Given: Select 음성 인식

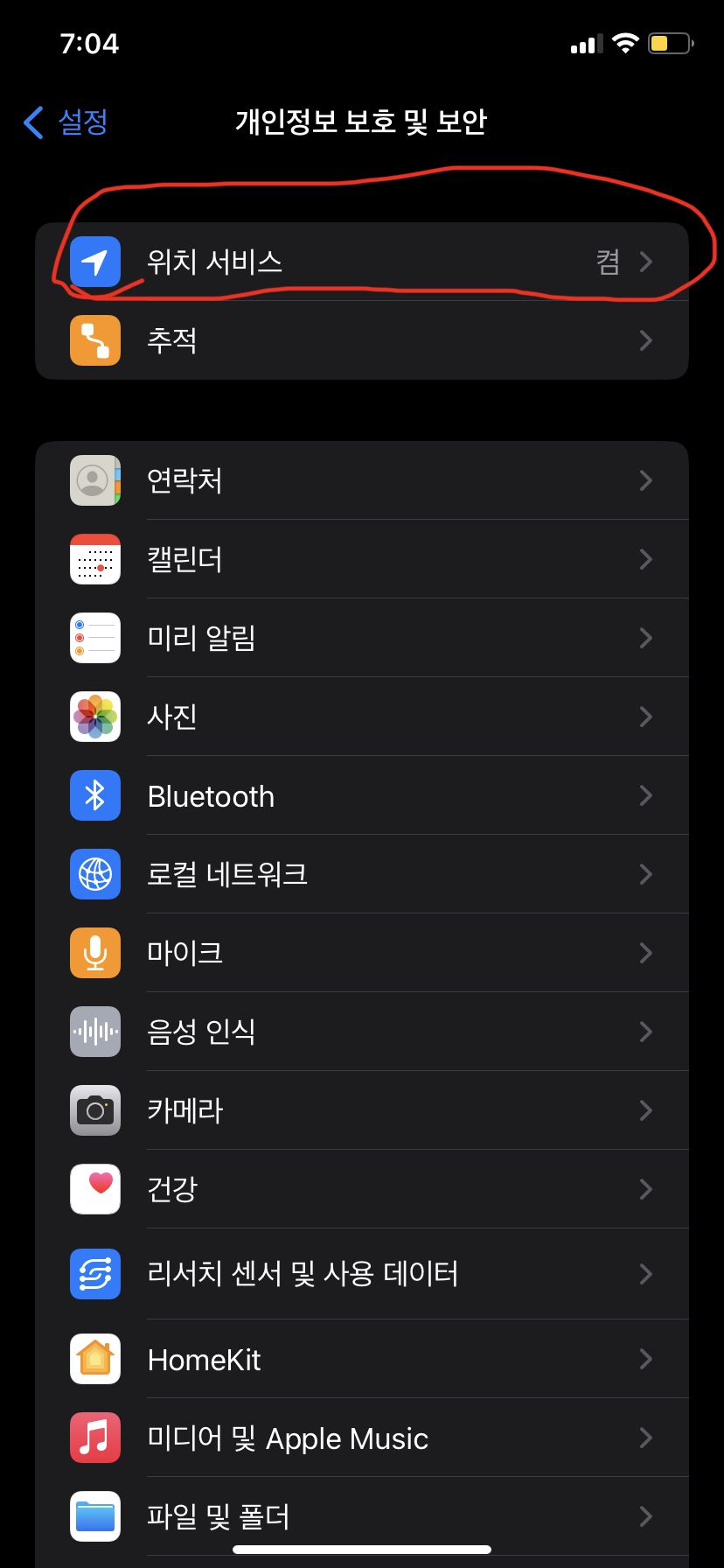Looking at the screenshot, I should [x=362, y=1032].
